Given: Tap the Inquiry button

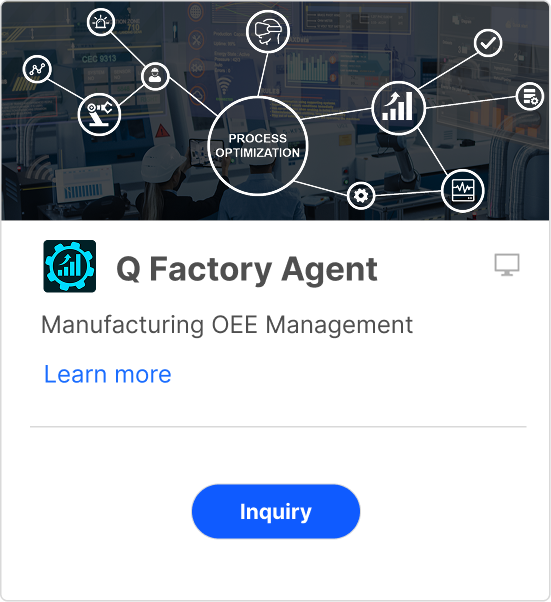Looking at the screenshot, I should pyautogui.click(x=276, y=511).
